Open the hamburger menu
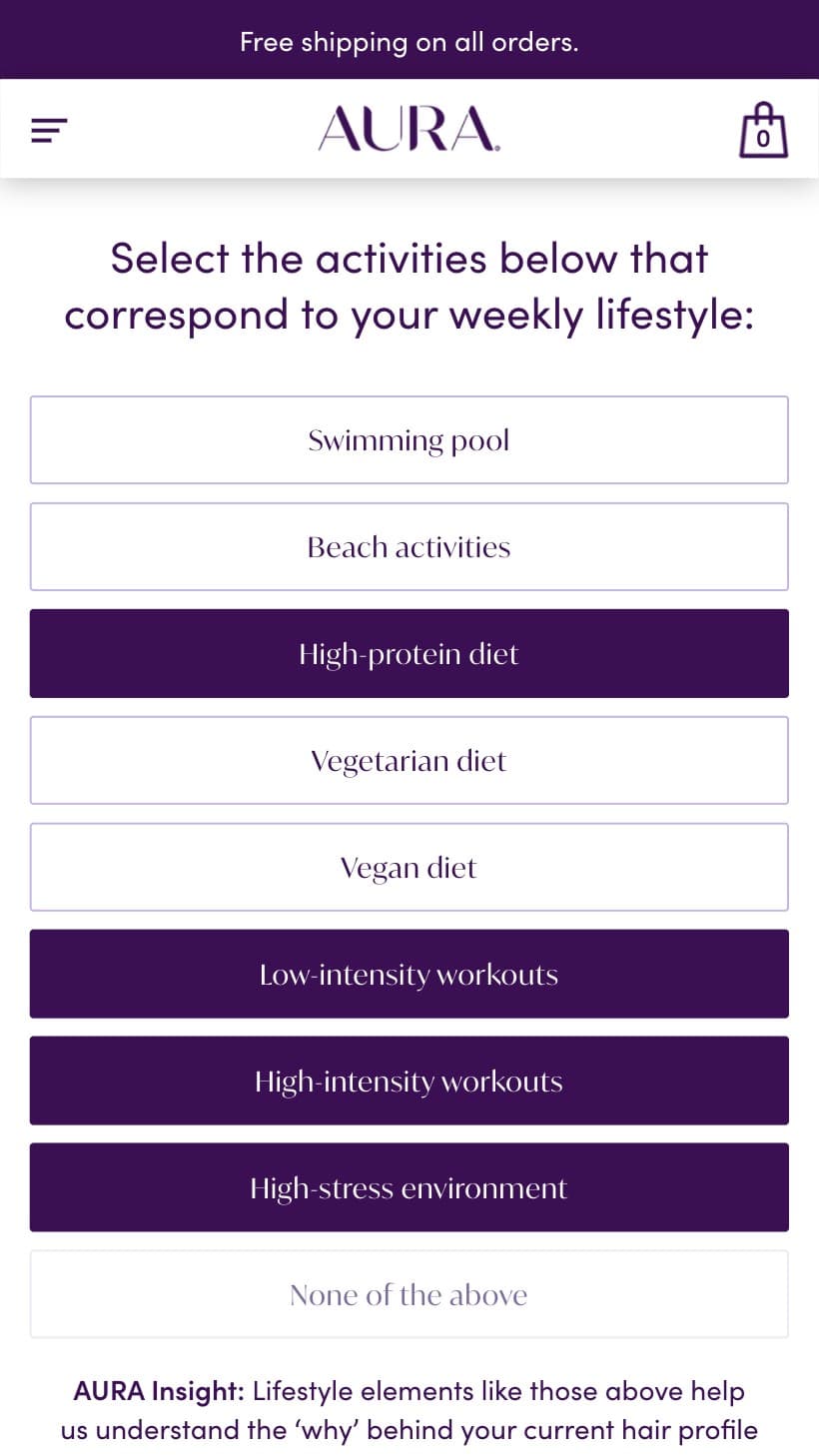The width and height of the screenshot is (819, 1456). tap(49, 130)
